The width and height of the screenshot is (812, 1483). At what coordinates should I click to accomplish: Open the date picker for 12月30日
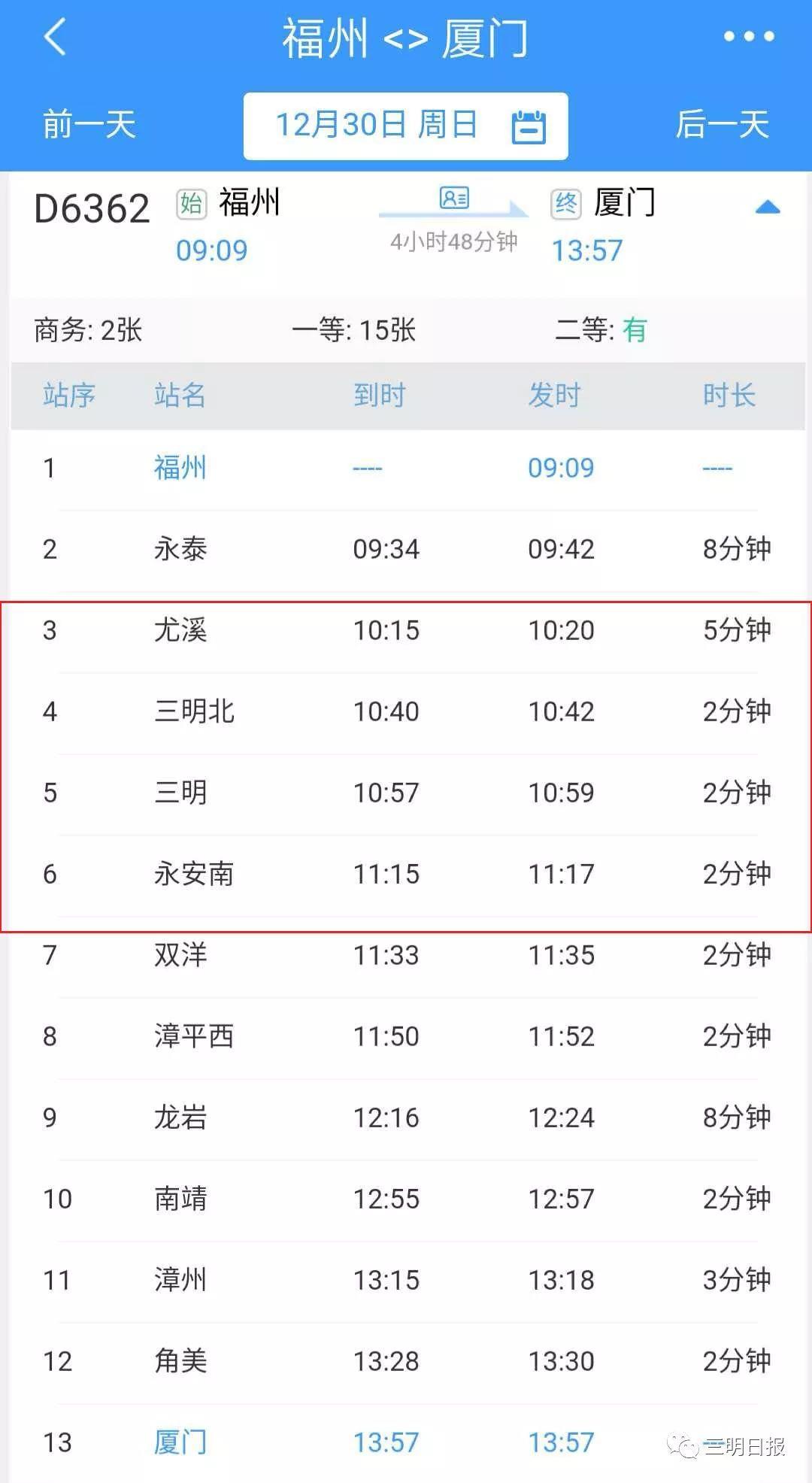click(406, 126)
